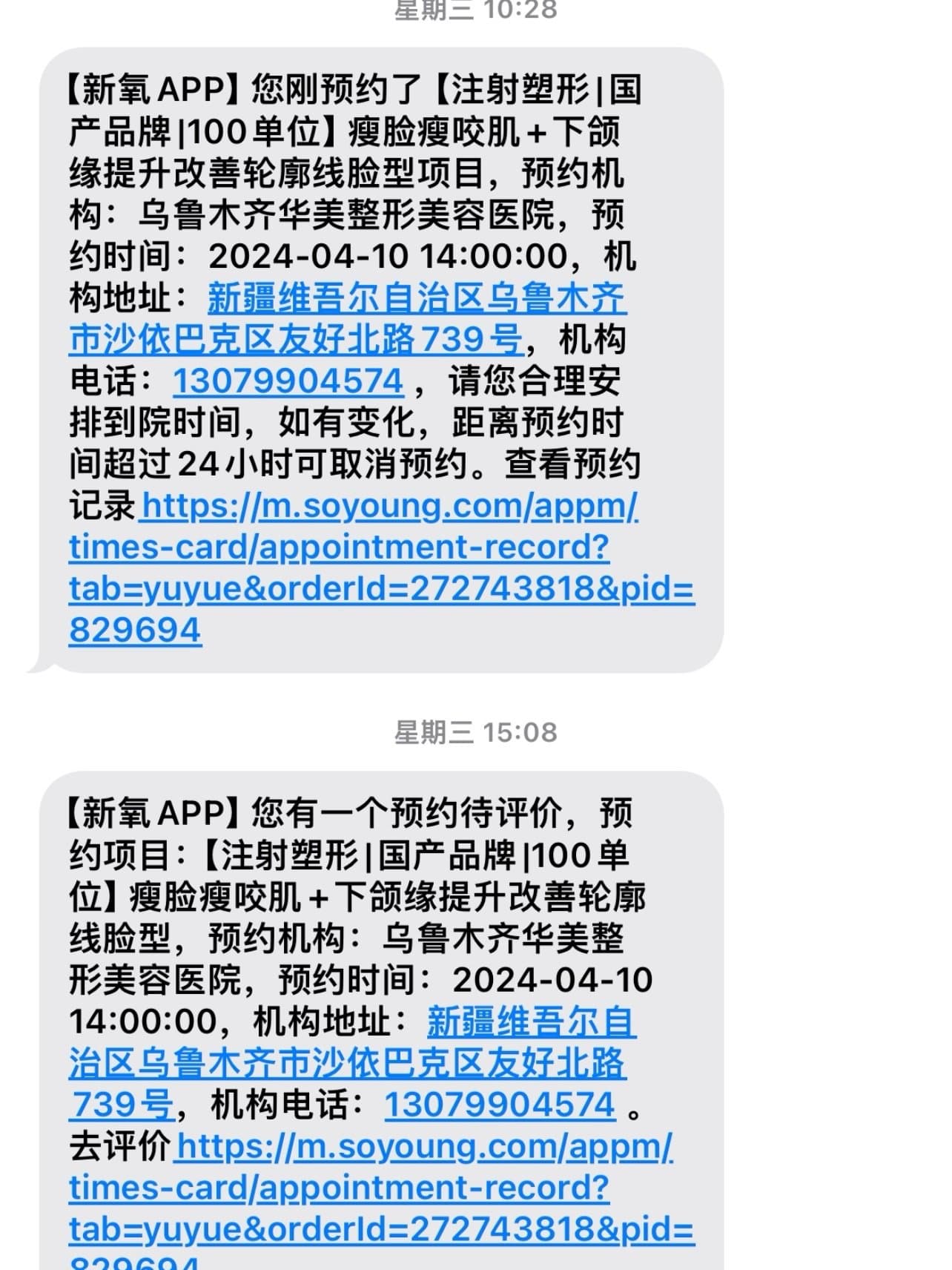Call 13079904574 from the 10:28 message
This screenshot has height=1270, width=952.
pyautogui.click(x=288, y=381)
